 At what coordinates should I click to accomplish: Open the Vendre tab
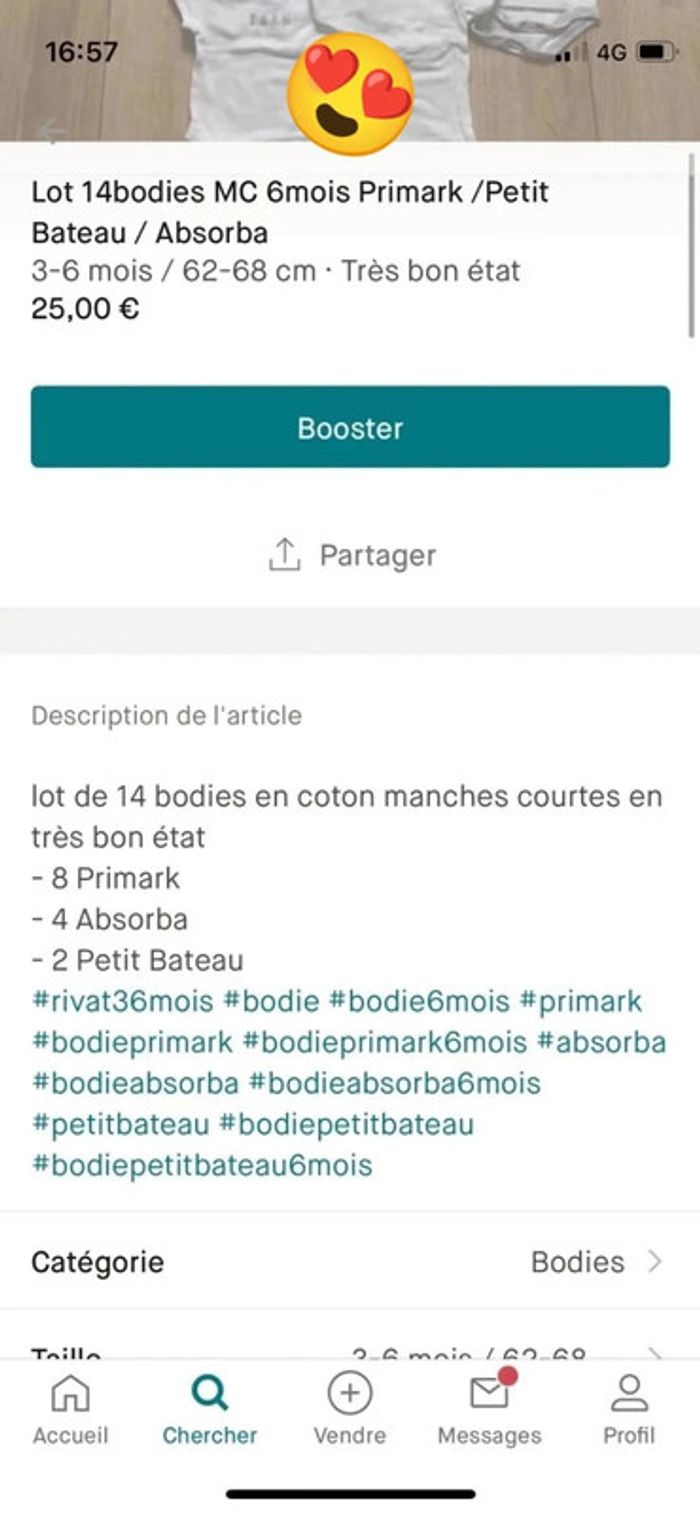(x=350, y=1409)
